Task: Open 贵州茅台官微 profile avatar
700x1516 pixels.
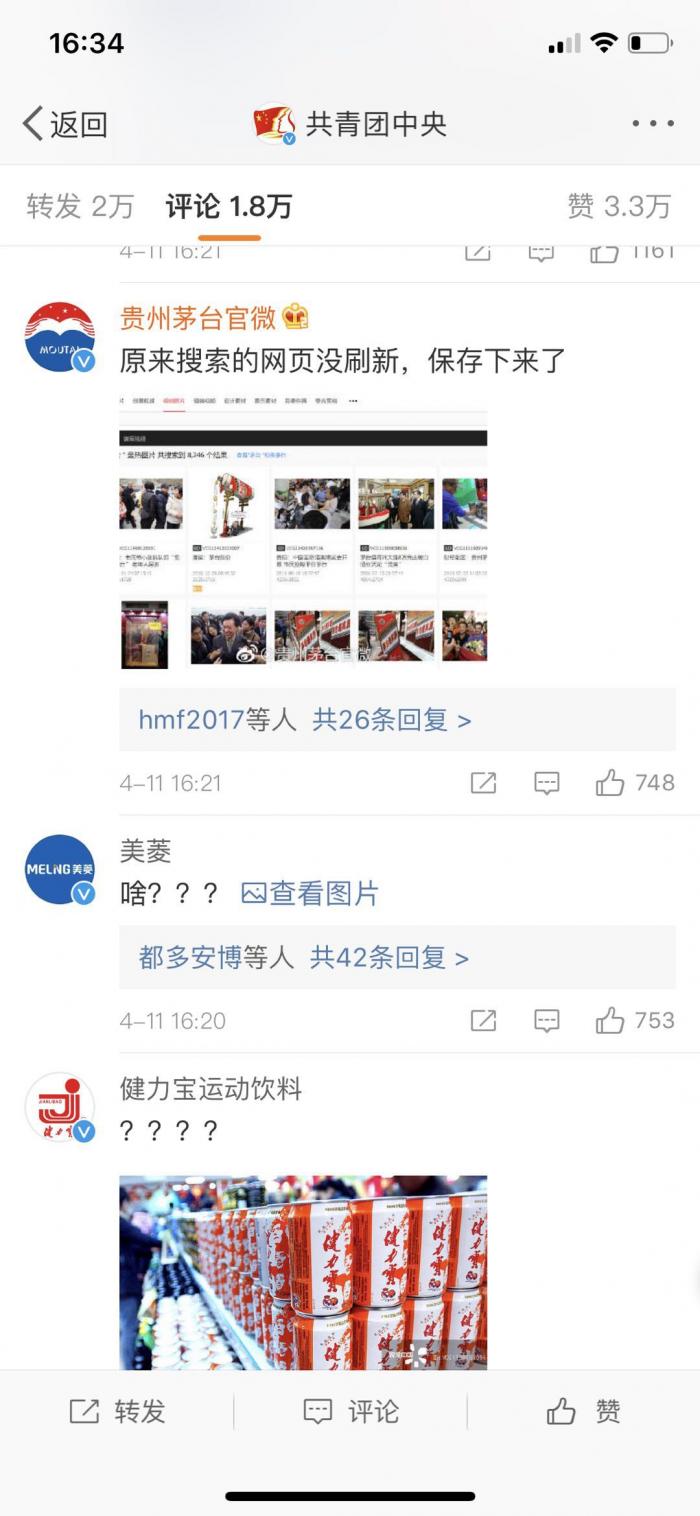Action: point(60,338)
